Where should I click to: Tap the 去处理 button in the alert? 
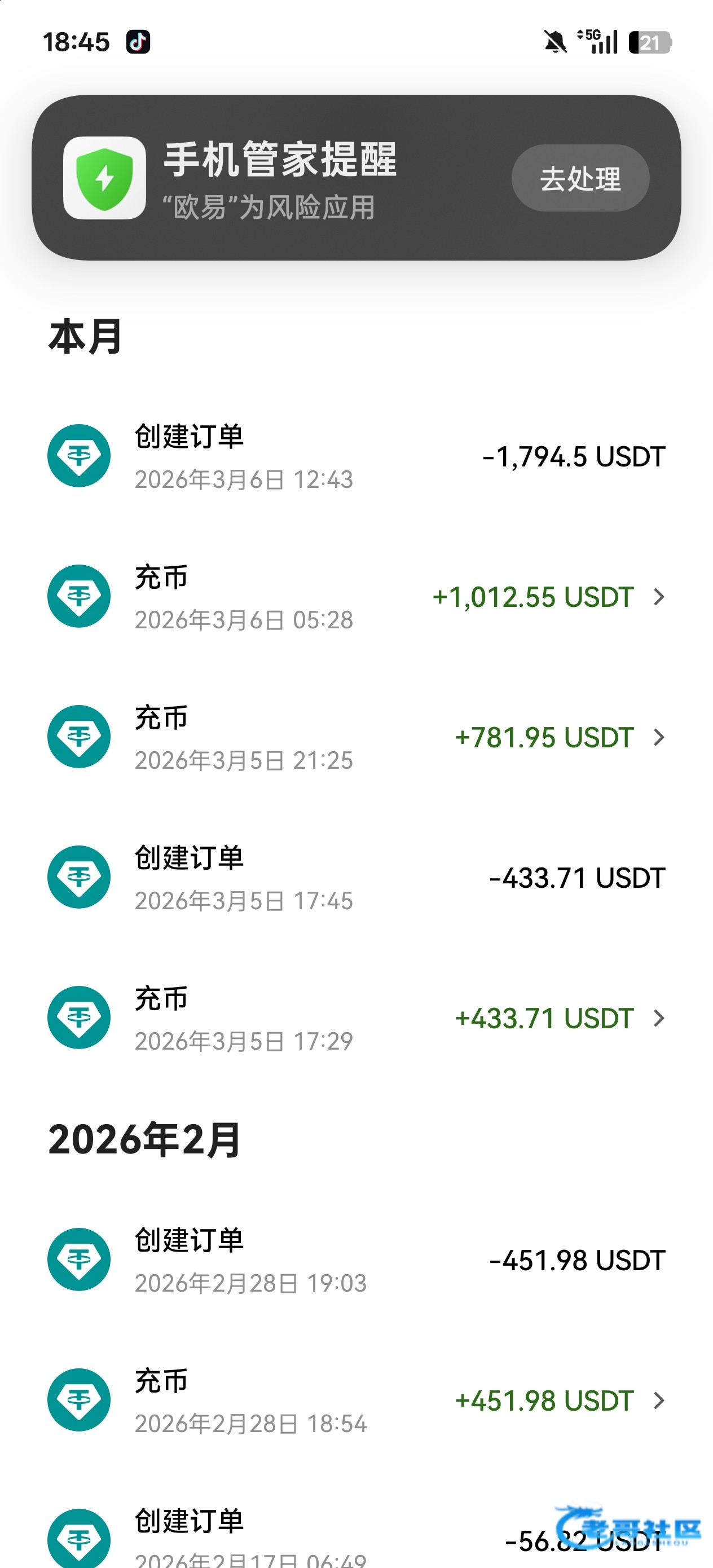coord(580,178)
